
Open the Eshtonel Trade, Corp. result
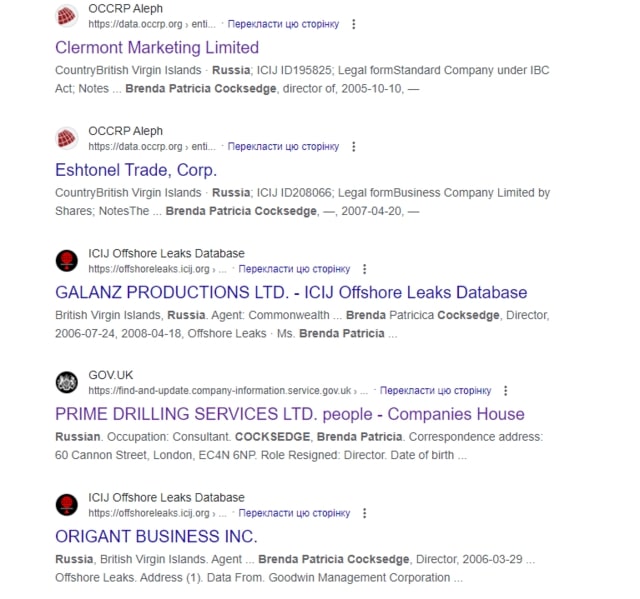[x=136, y=170]
